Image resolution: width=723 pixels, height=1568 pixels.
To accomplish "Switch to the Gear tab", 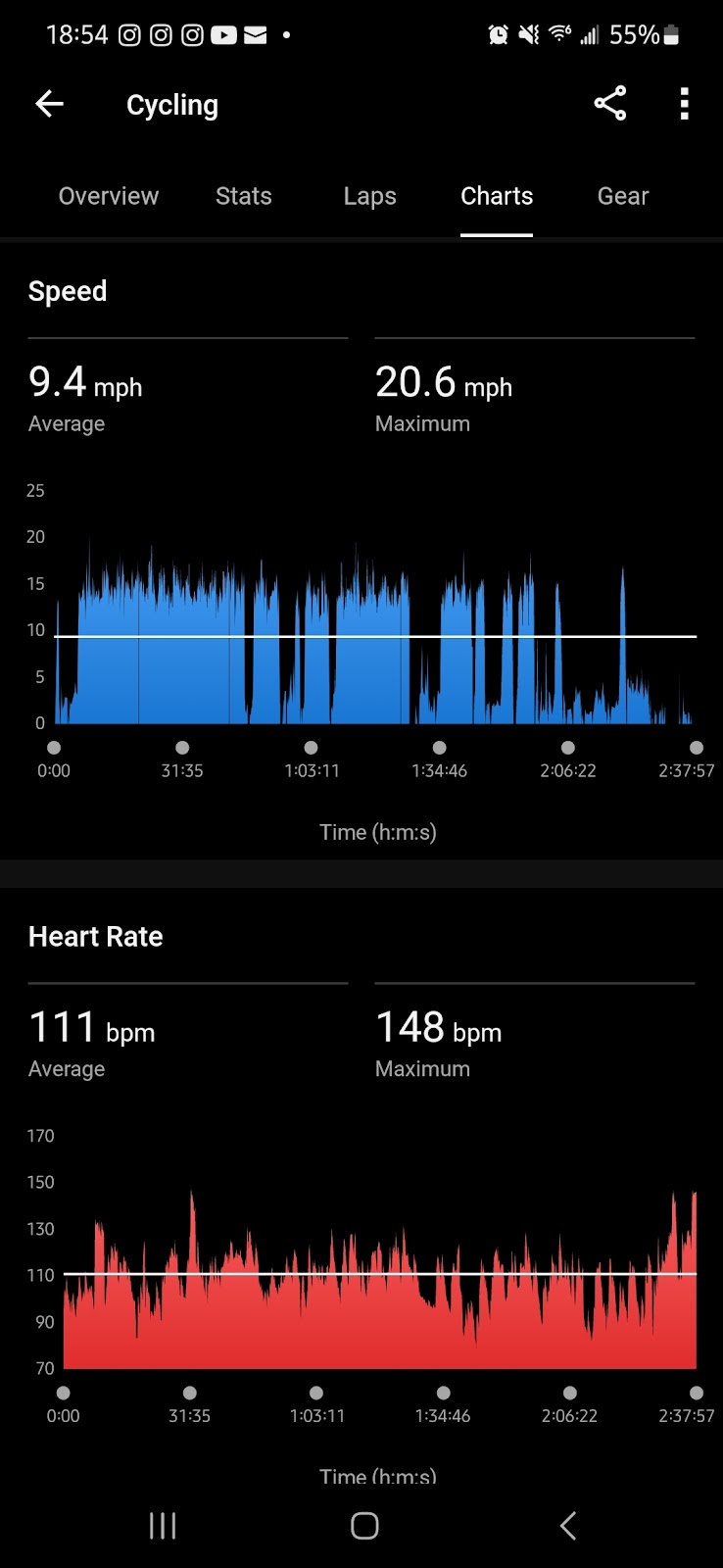I will 623,196.
